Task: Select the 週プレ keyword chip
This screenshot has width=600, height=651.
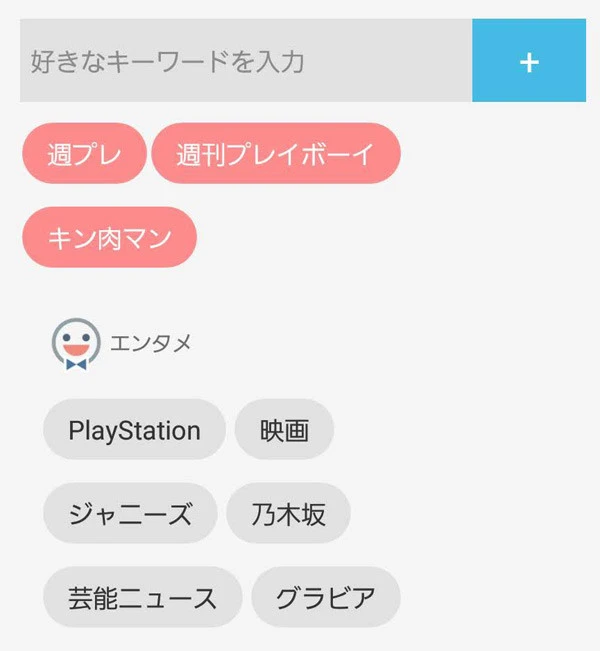Action: coord(84,154)
